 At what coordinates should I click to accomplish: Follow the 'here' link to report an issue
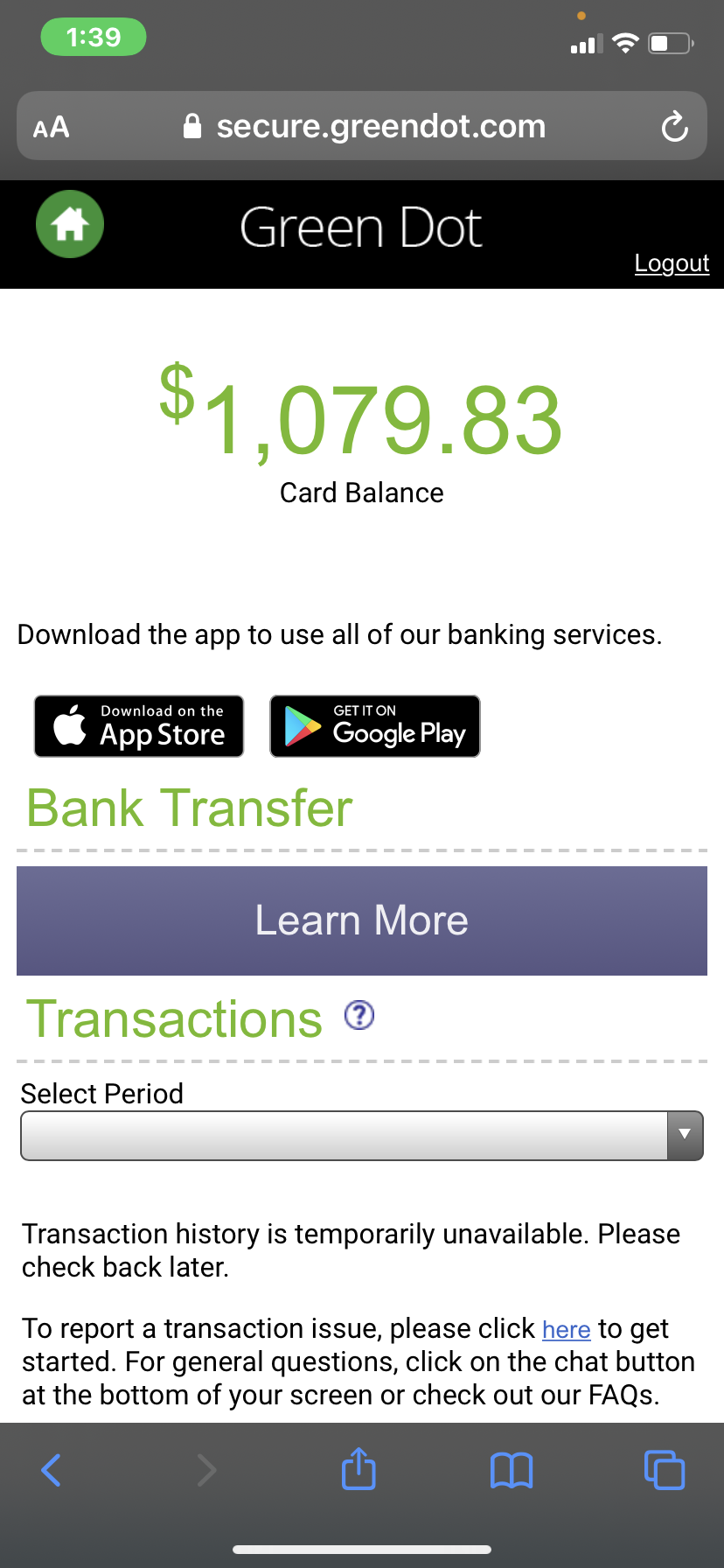click(566, 1329)
